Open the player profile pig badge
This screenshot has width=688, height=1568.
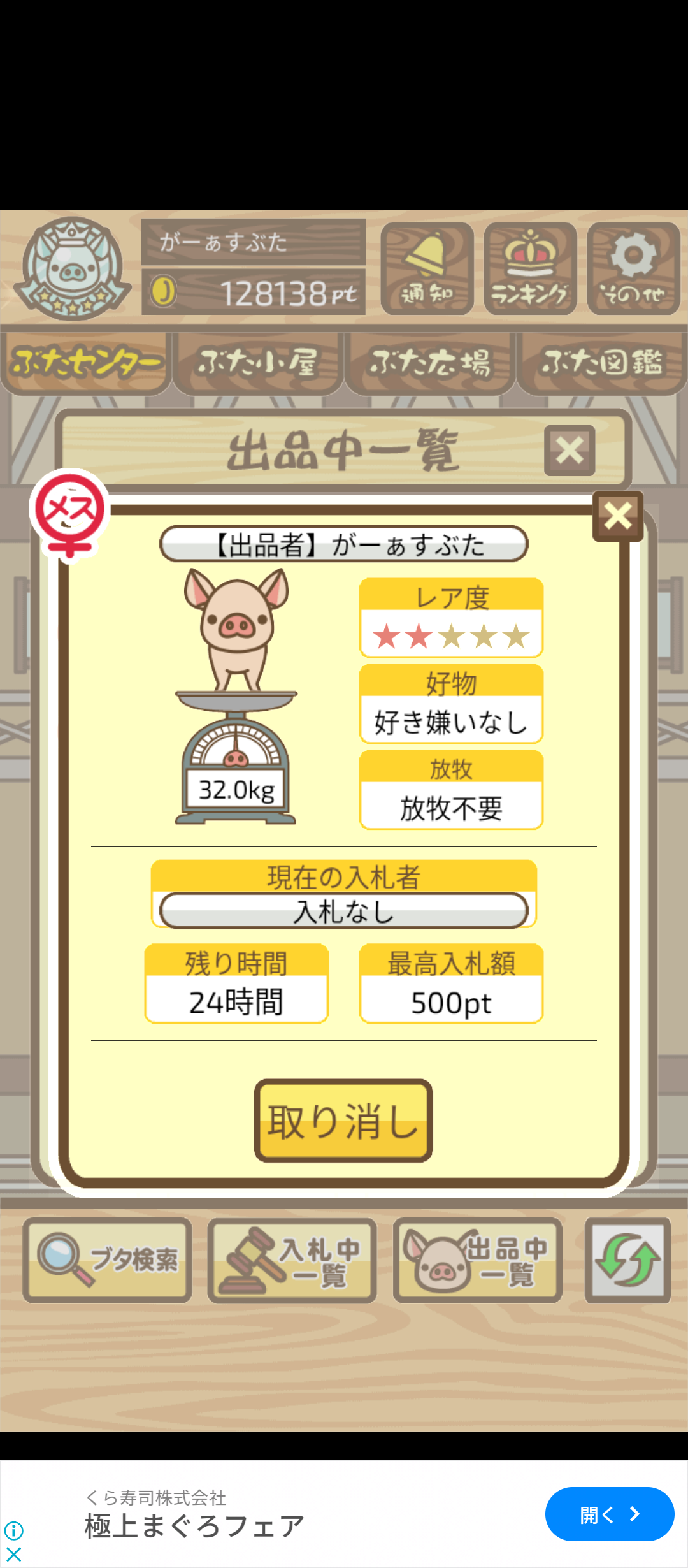[72, 268]
